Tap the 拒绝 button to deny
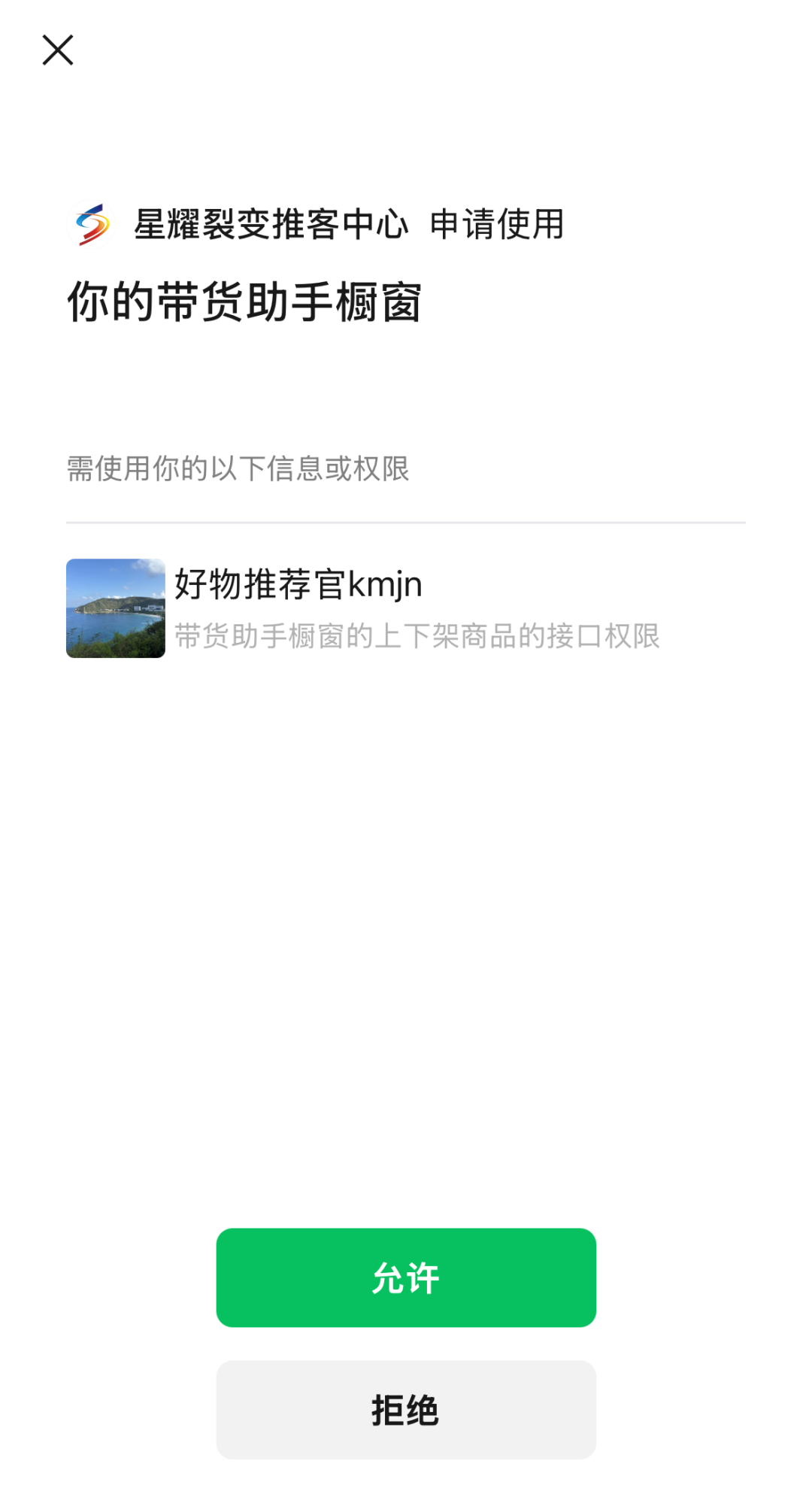The height and width of the screenshot is (1491, 812). coord(405,1411)
